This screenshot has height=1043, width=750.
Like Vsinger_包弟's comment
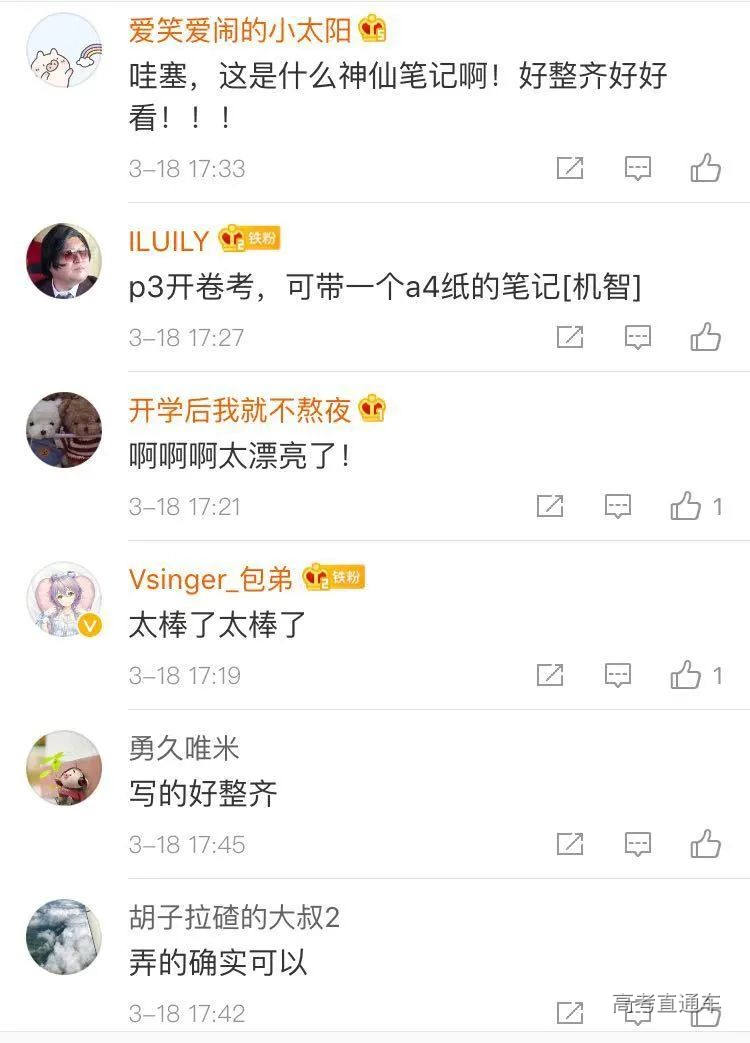tap(686, 675)
